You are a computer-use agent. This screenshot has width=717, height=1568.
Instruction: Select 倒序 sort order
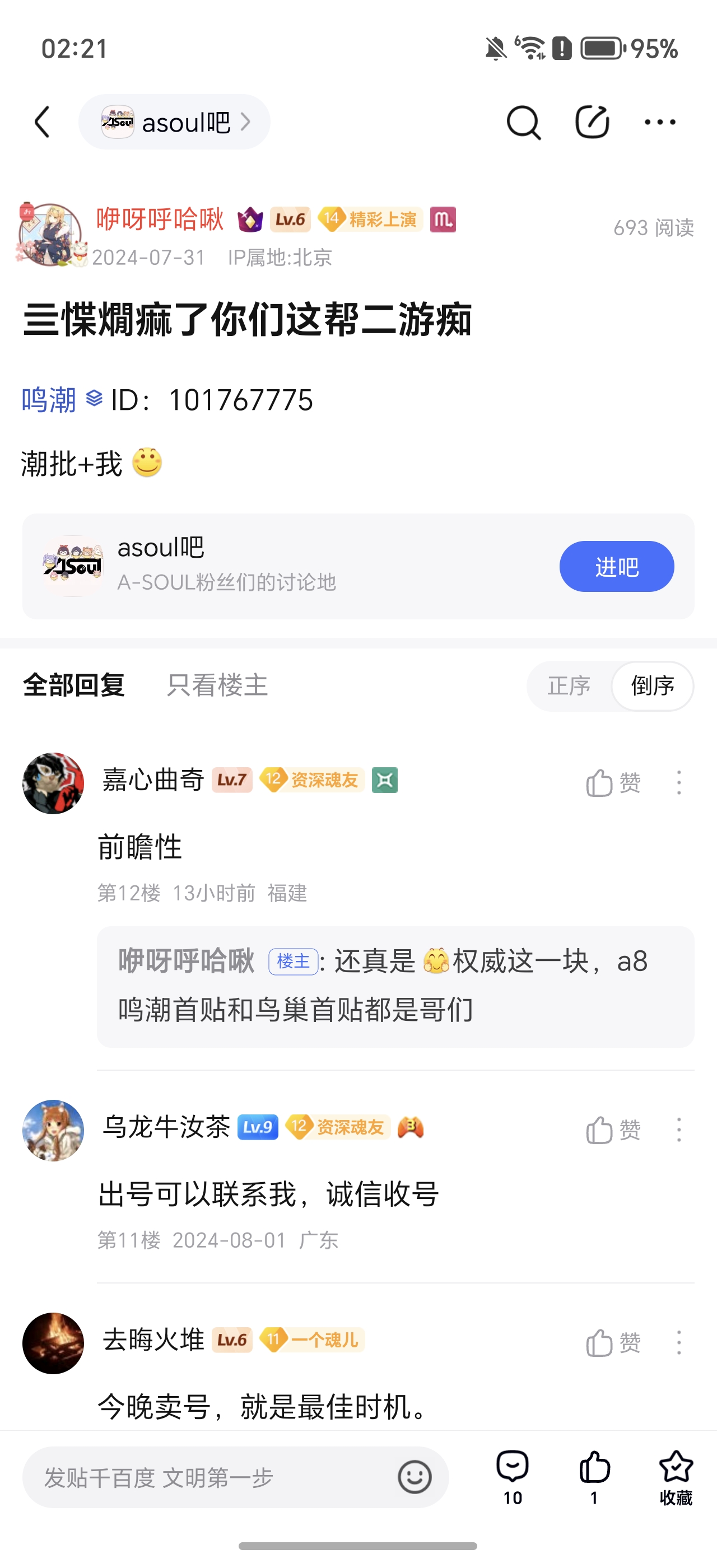tap(652, 686)
